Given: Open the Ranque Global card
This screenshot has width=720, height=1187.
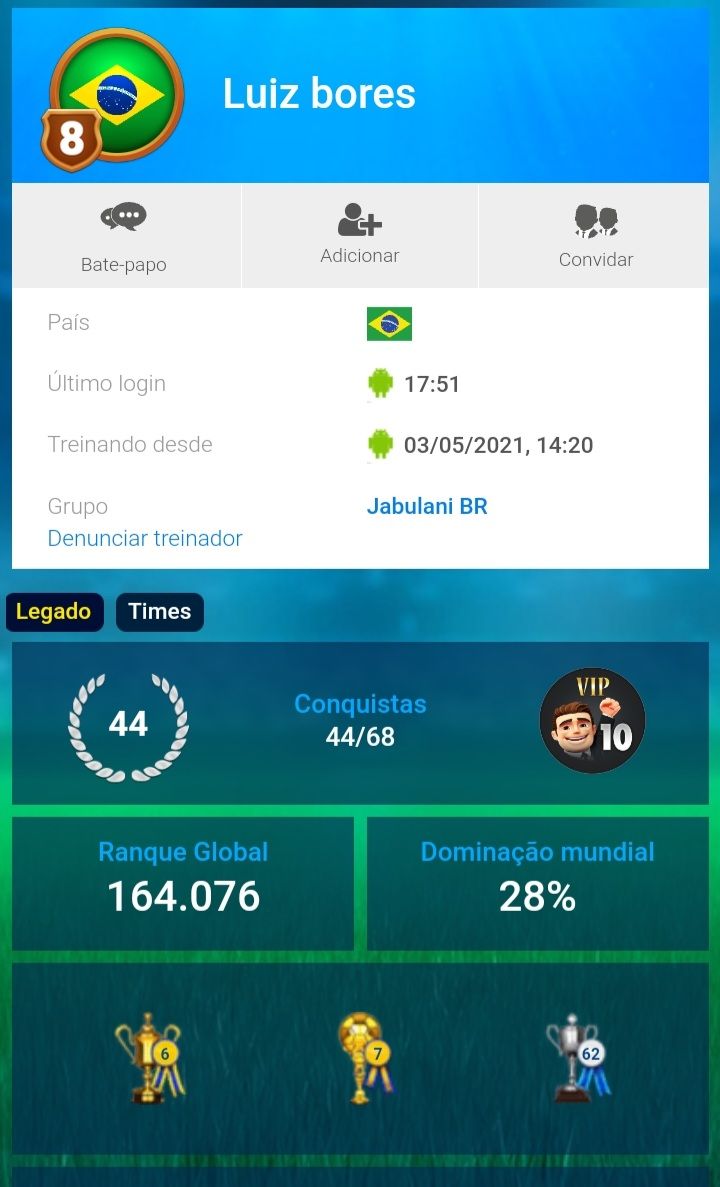Looking at the screenshot, I should point(183,882).
